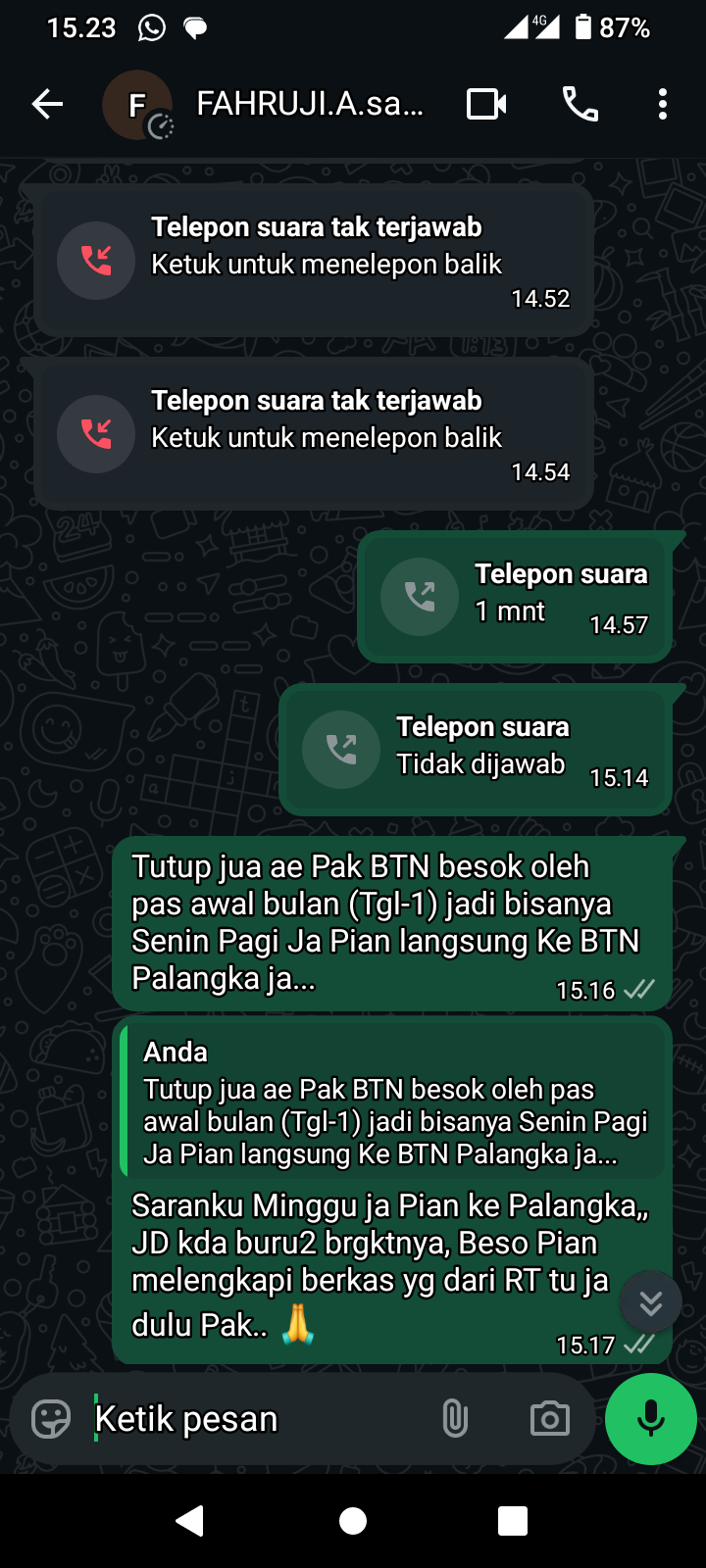
Task: Start a video call with FAHRUJI.A
Action: (486, 104)
